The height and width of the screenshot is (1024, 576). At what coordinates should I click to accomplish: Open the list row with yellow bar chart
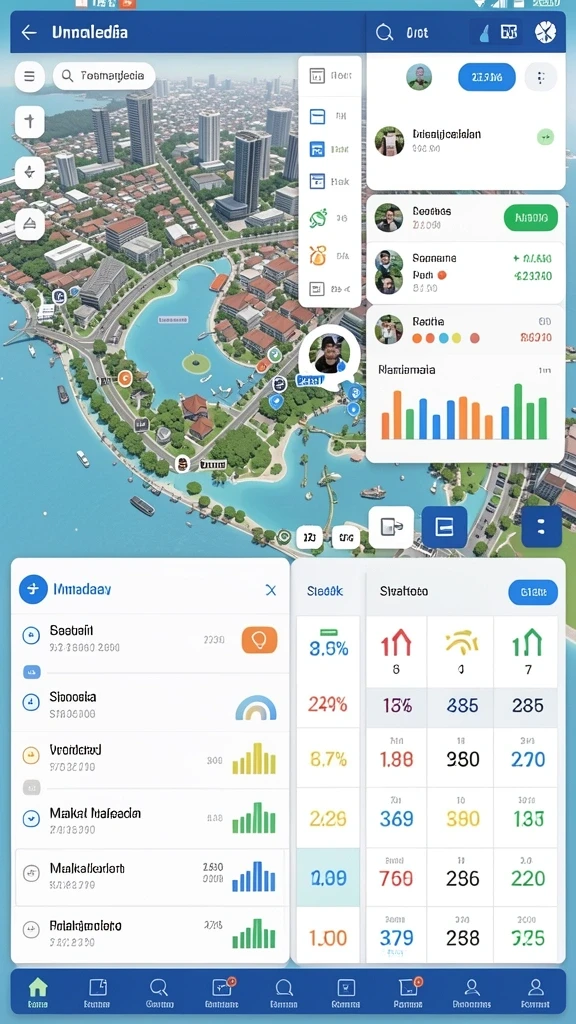click(x=150, y=760)
